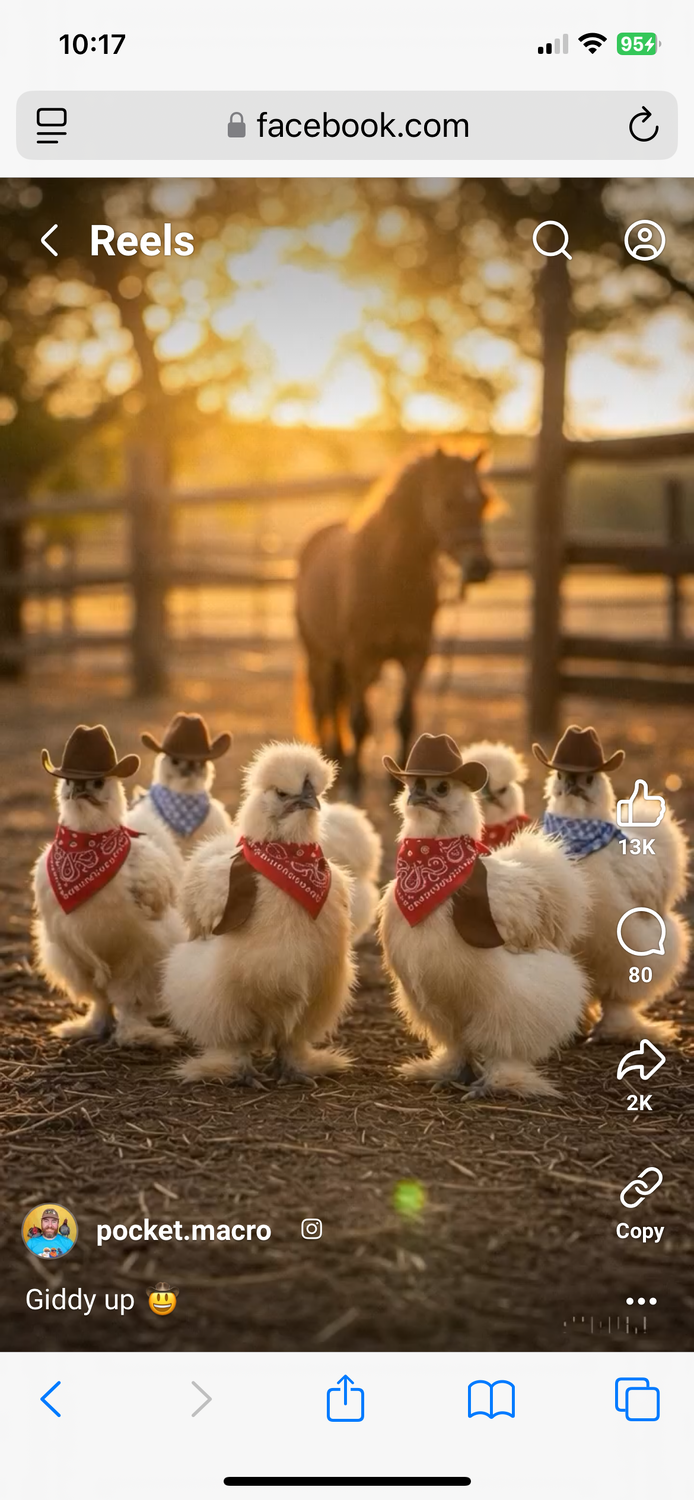The width and height of the screenshot is (694, 1500).
Task: Go back from the Reels view
Action: coord(49,241)
